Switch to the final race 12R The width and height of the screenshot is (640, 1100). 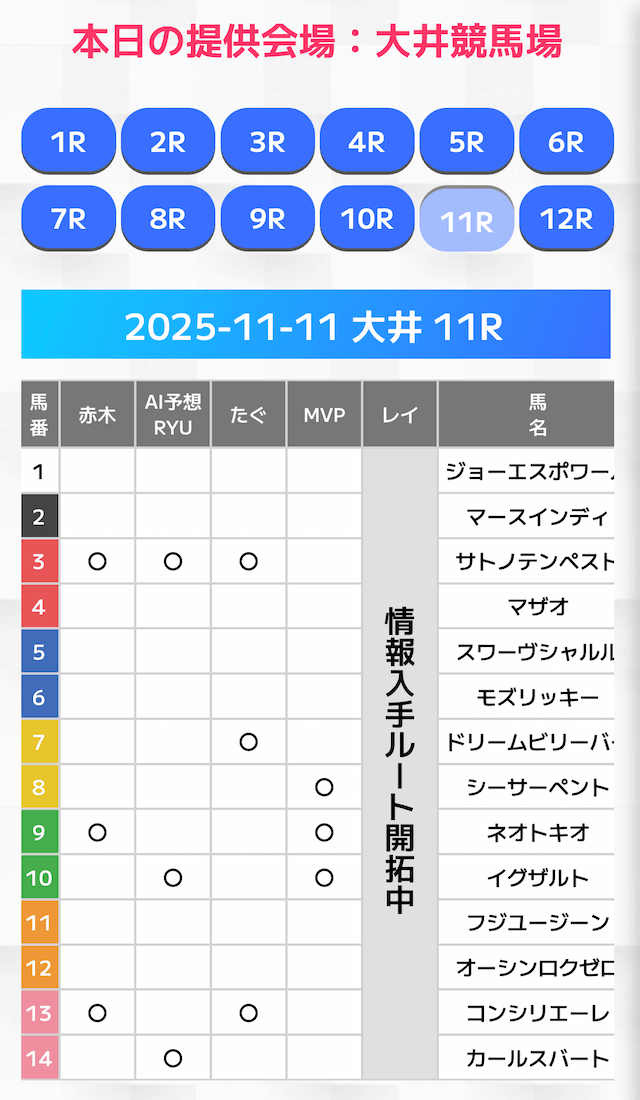(x=566, y=218)
